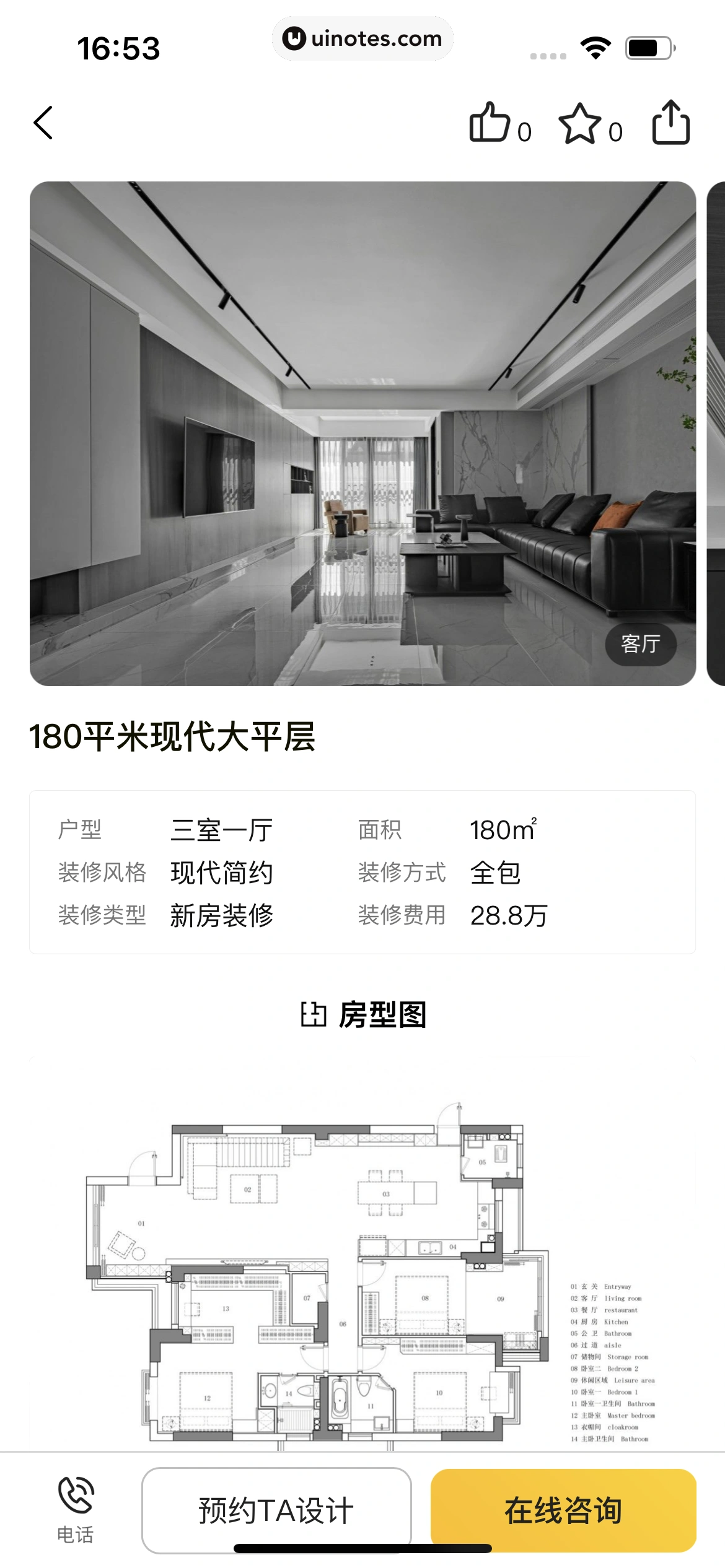
Task: Open the living room photo
Action: coord(362,433)
